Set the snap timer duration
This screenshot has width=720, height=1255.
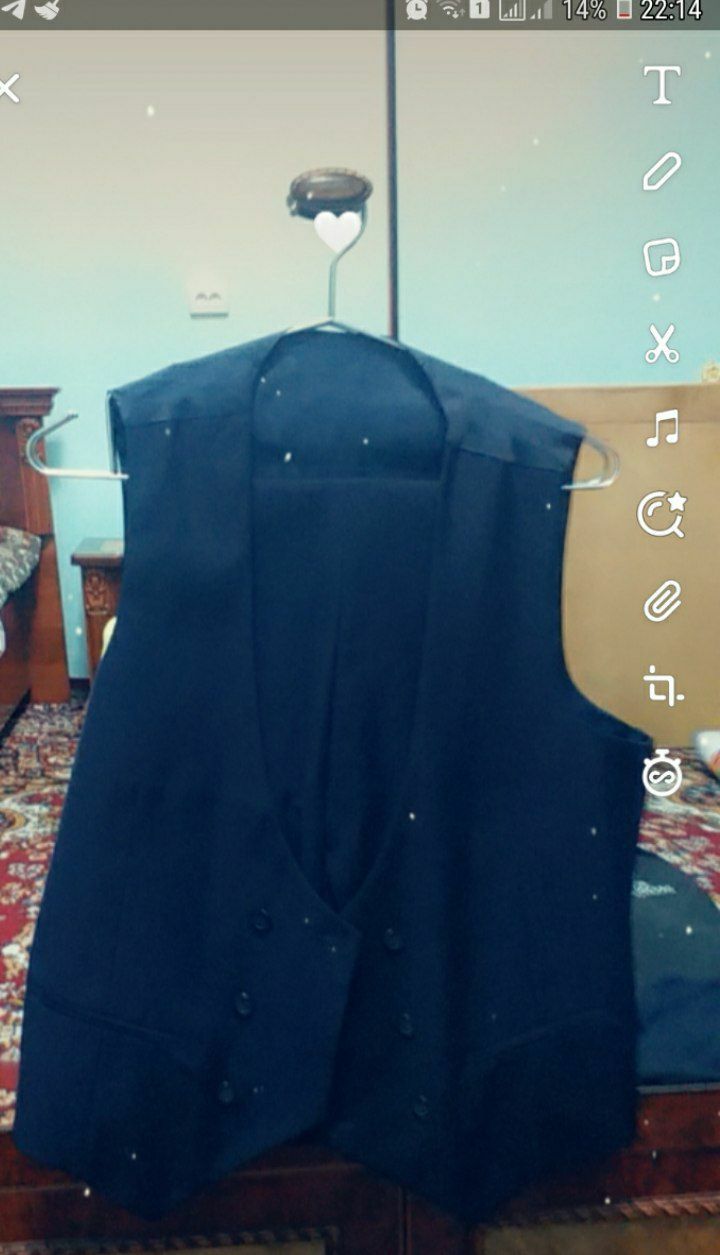coord(662,775)
